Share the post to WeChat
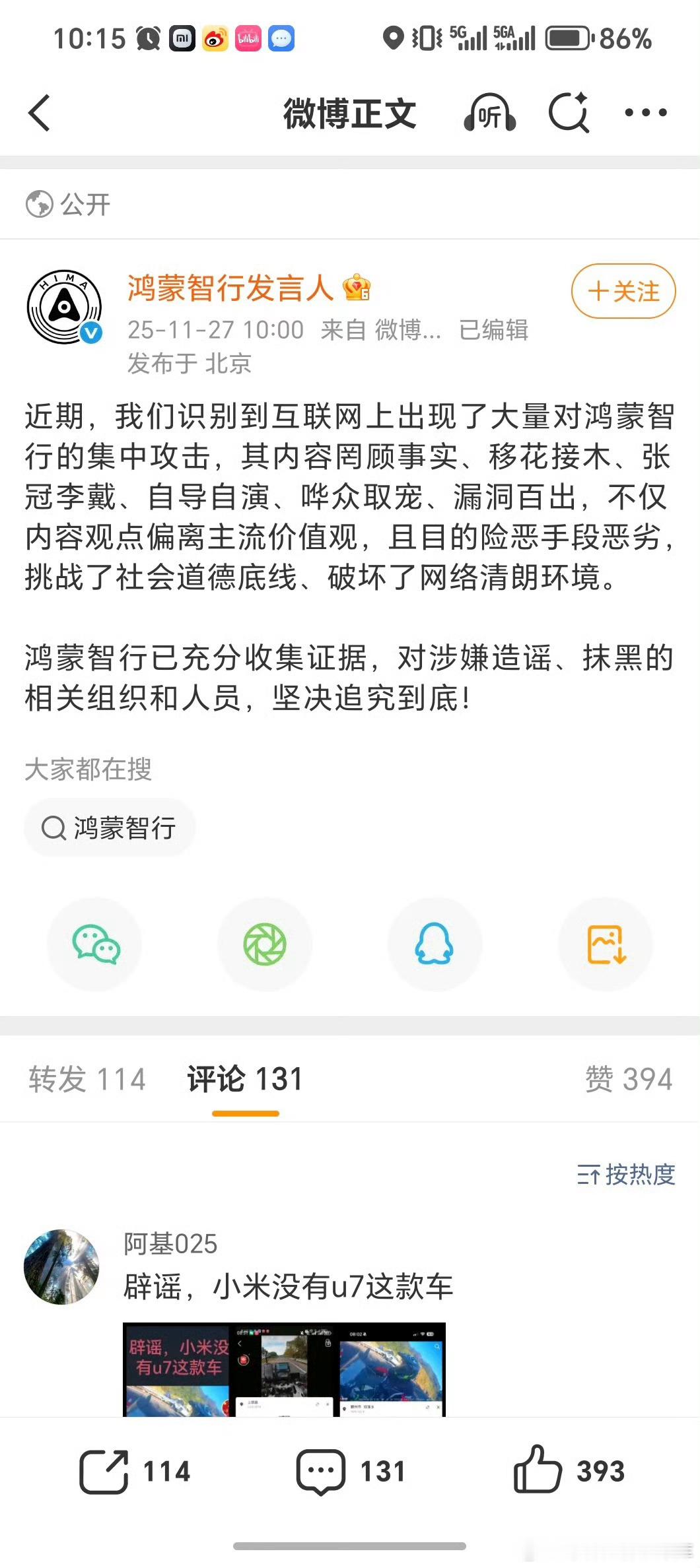Screen dimensions: 700x1568 94,945
